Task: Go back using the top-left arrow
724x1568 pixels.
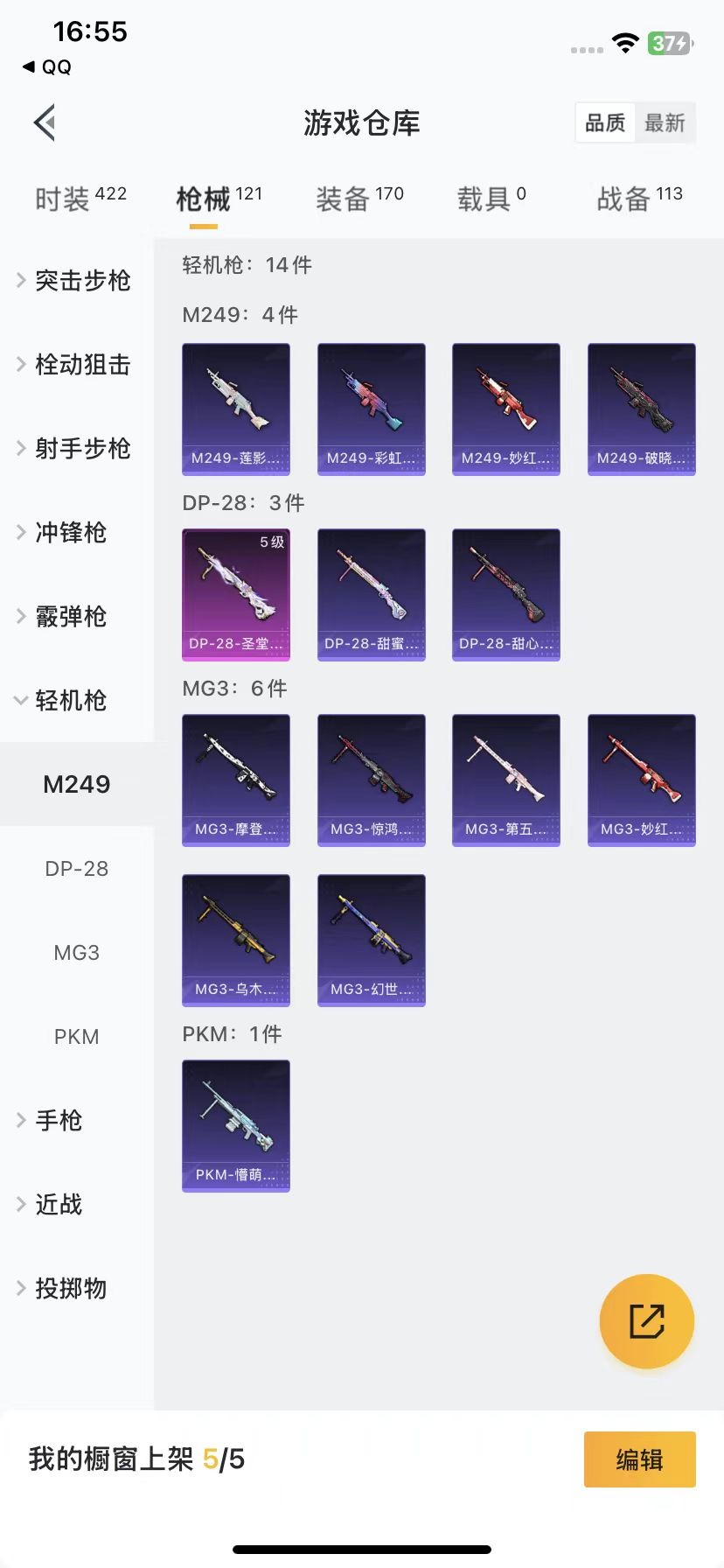Action: (45, 122)
